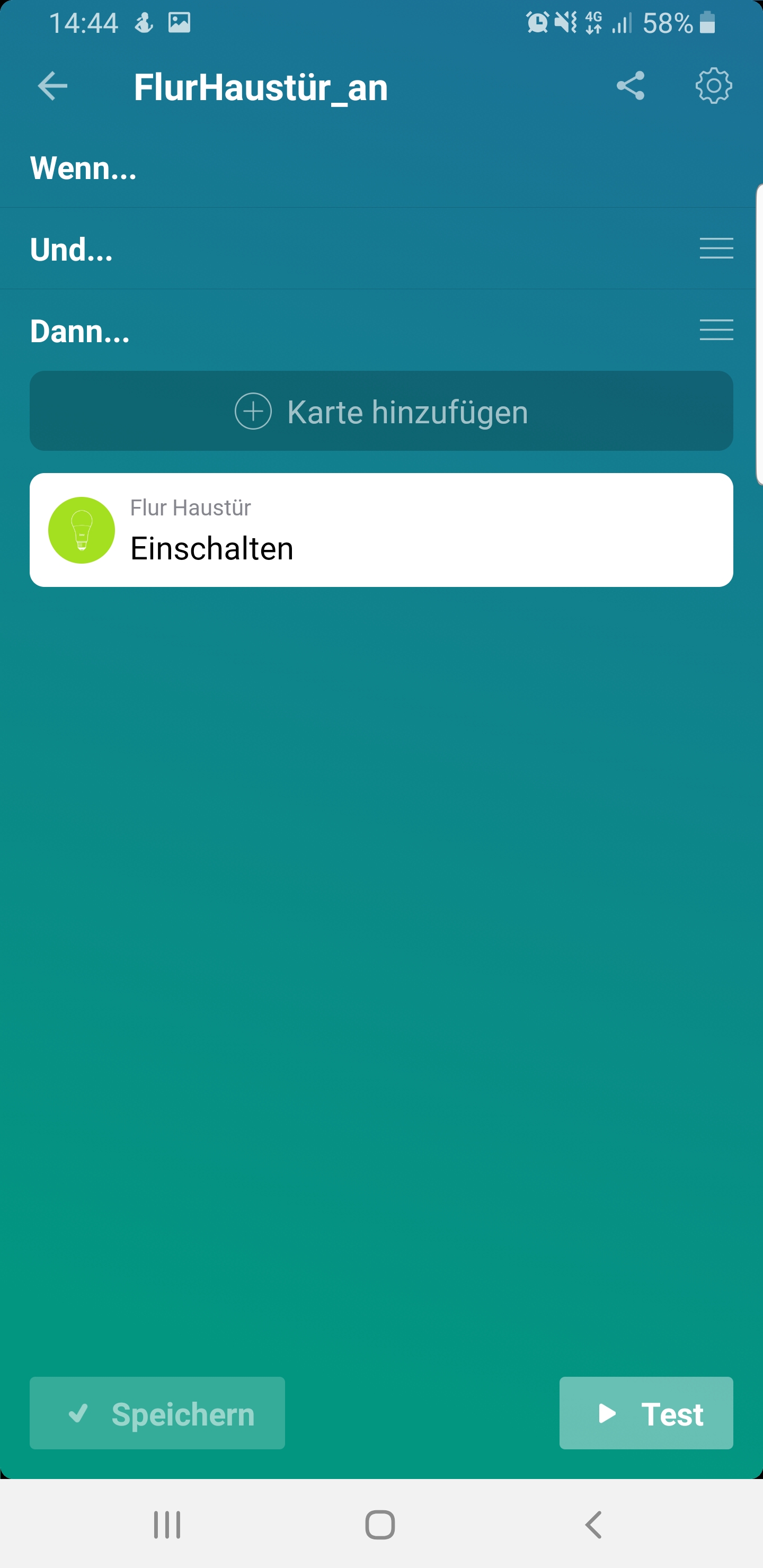The width and height of the screenshot is (763, 1568).
Task: Run the flow with the Test button
Action: pos(646,1413)
